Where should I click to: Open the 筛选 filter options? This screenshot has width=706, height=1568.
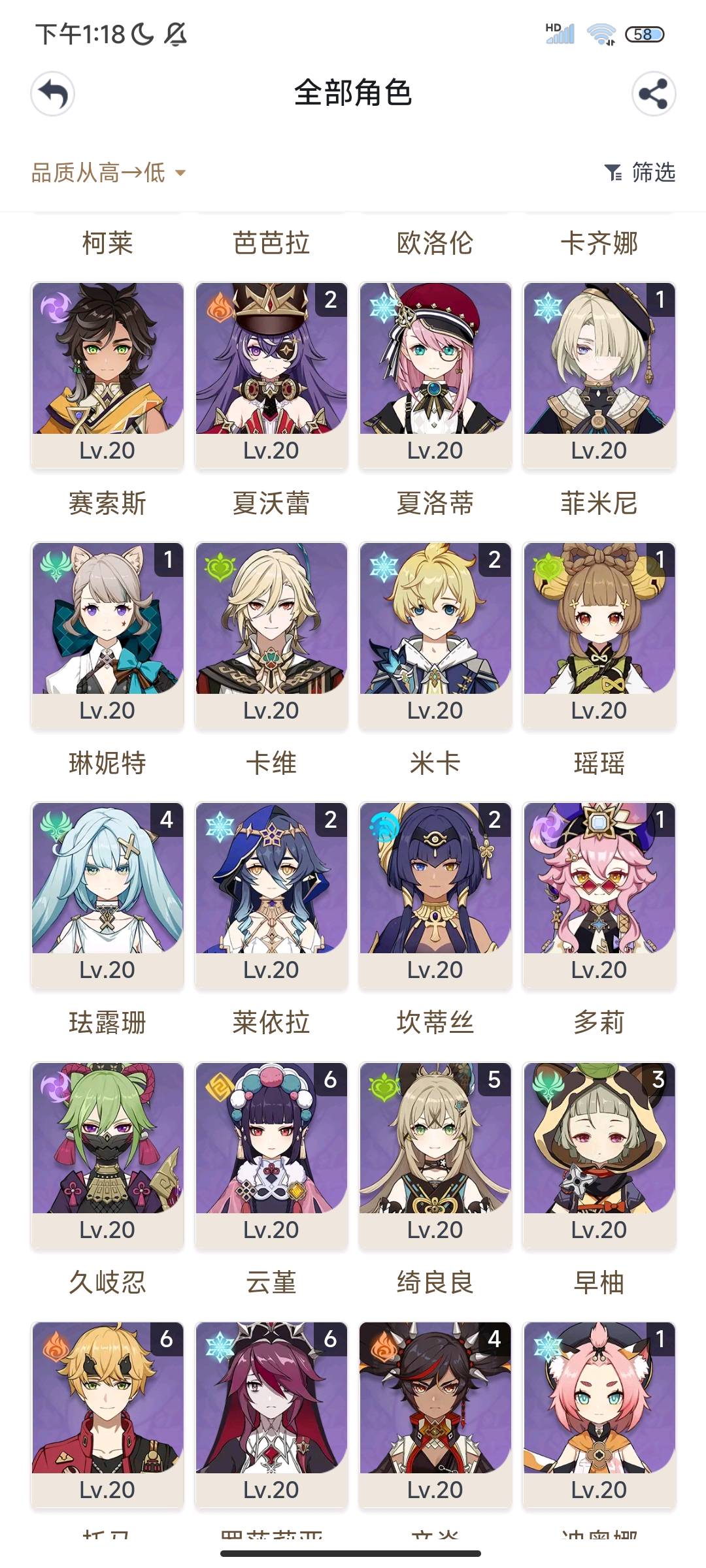coord(640,172)
